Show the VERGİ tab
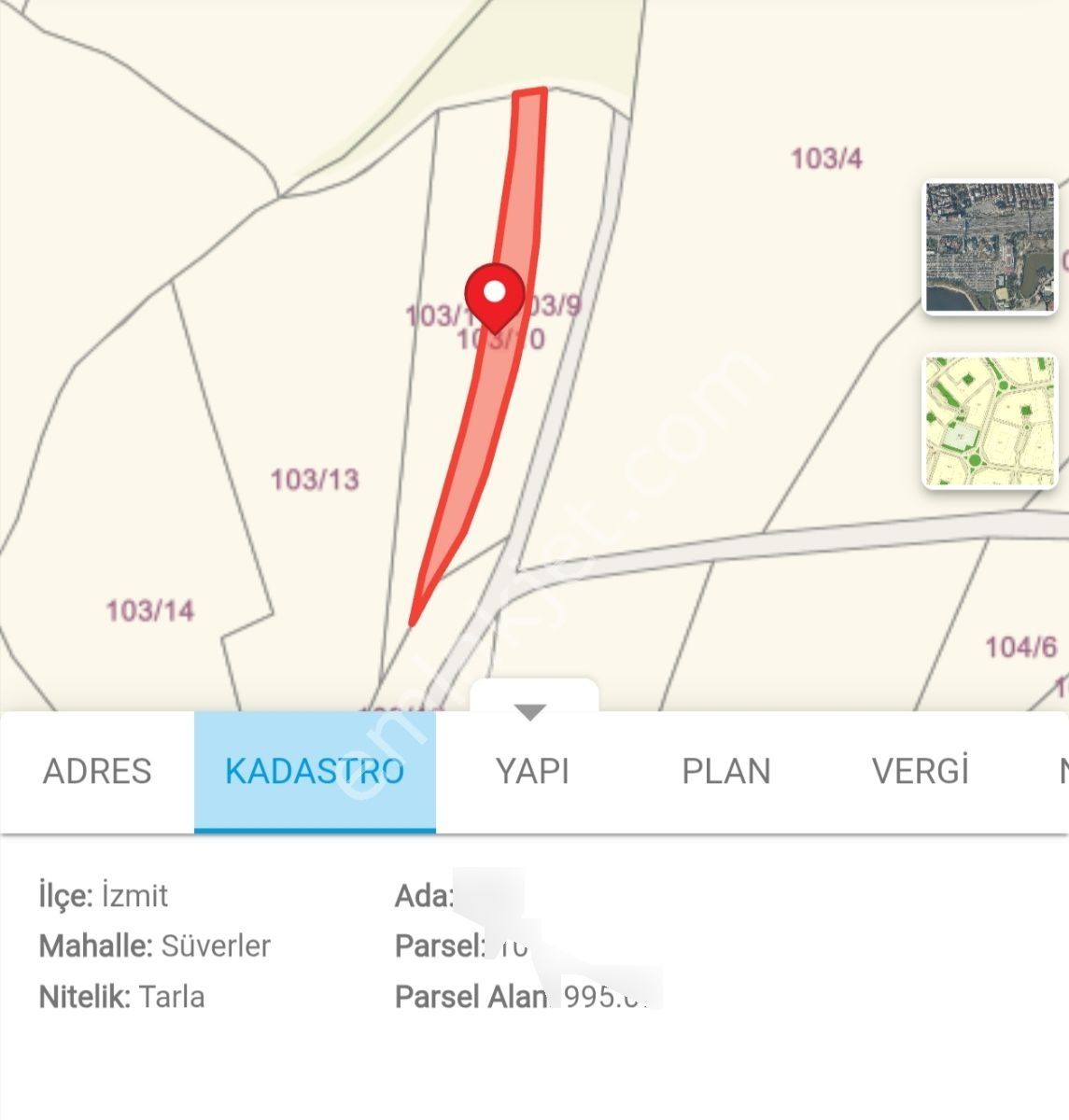This screenshot has height=1120, width=1069. point(921,772)
